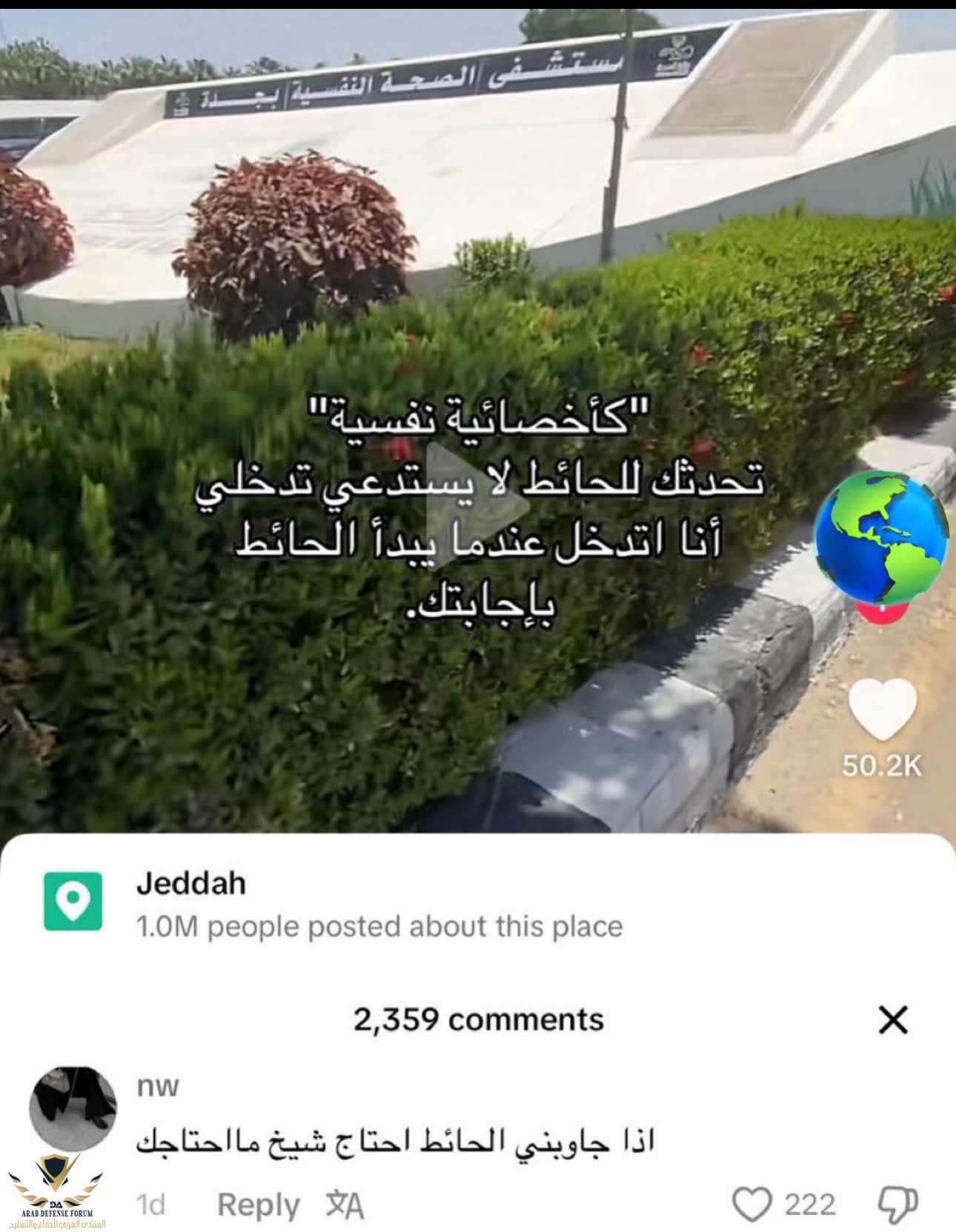Open the creator's globe profile avatar
Image resolution: width=956 pixels, height=1232 pixels.
(x=881, y=538)
